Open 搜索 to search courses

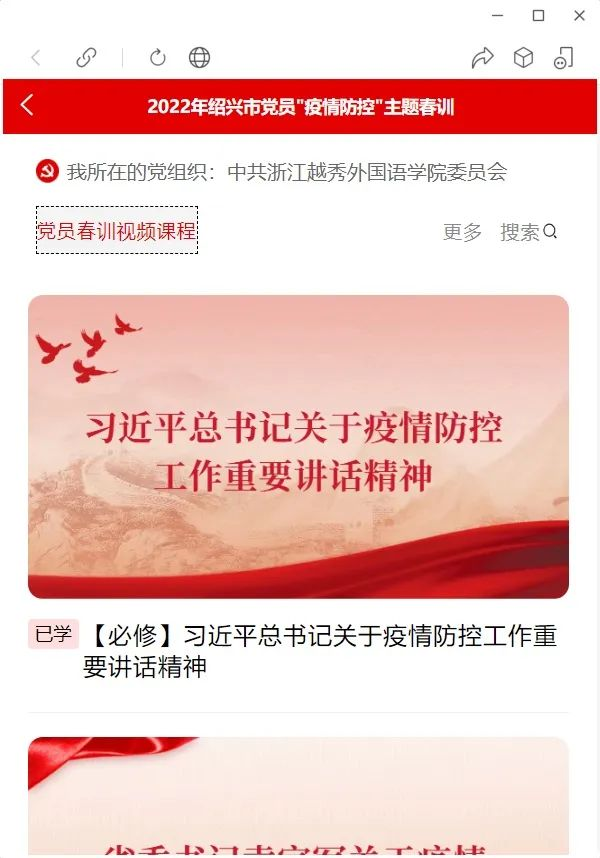pos(528,232)
